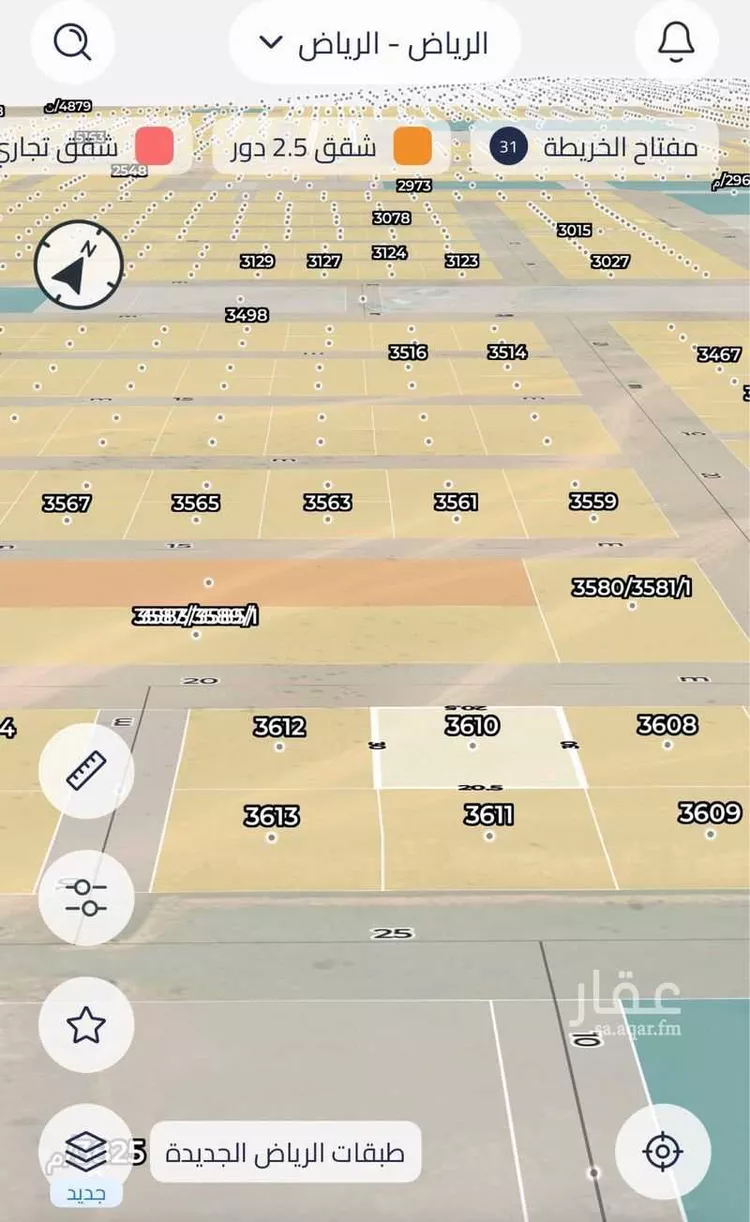Screen dimensions: 750x1222
Task: Open the filter sliders button
Action: tap(86, 897)
